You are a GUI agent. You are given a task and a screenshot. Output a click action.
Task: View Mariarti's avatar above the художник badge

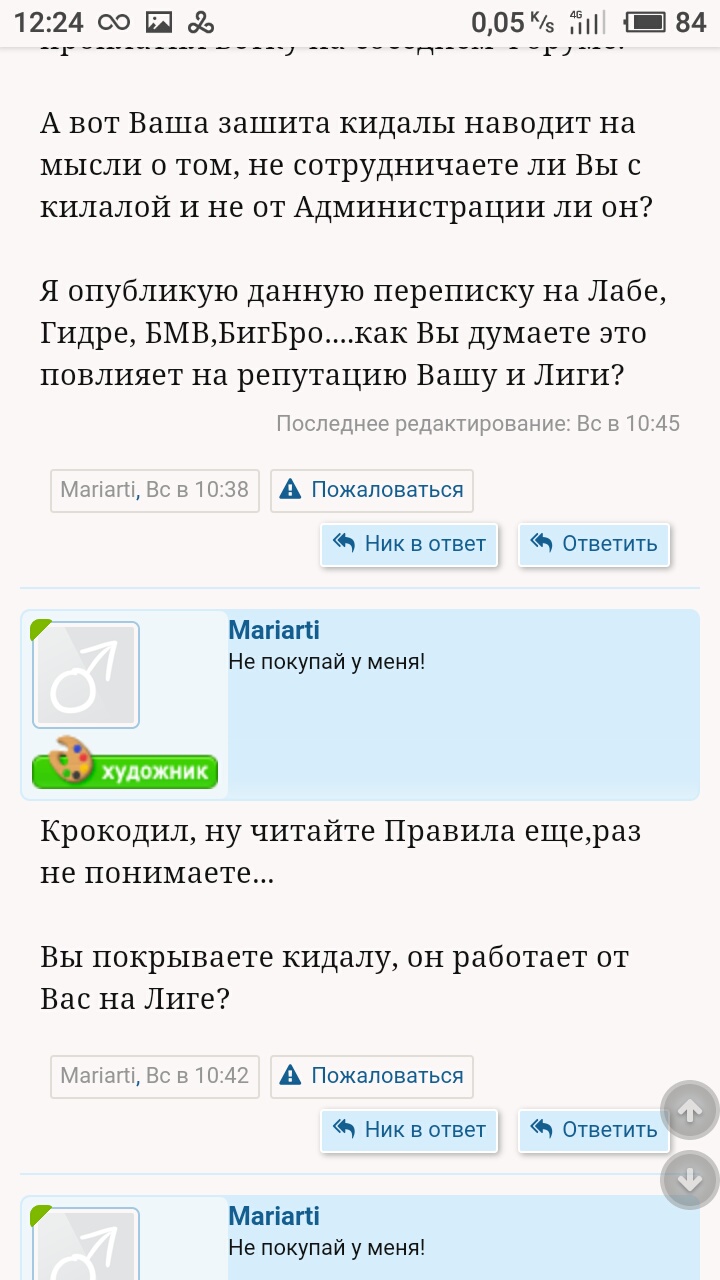(86, 674)
